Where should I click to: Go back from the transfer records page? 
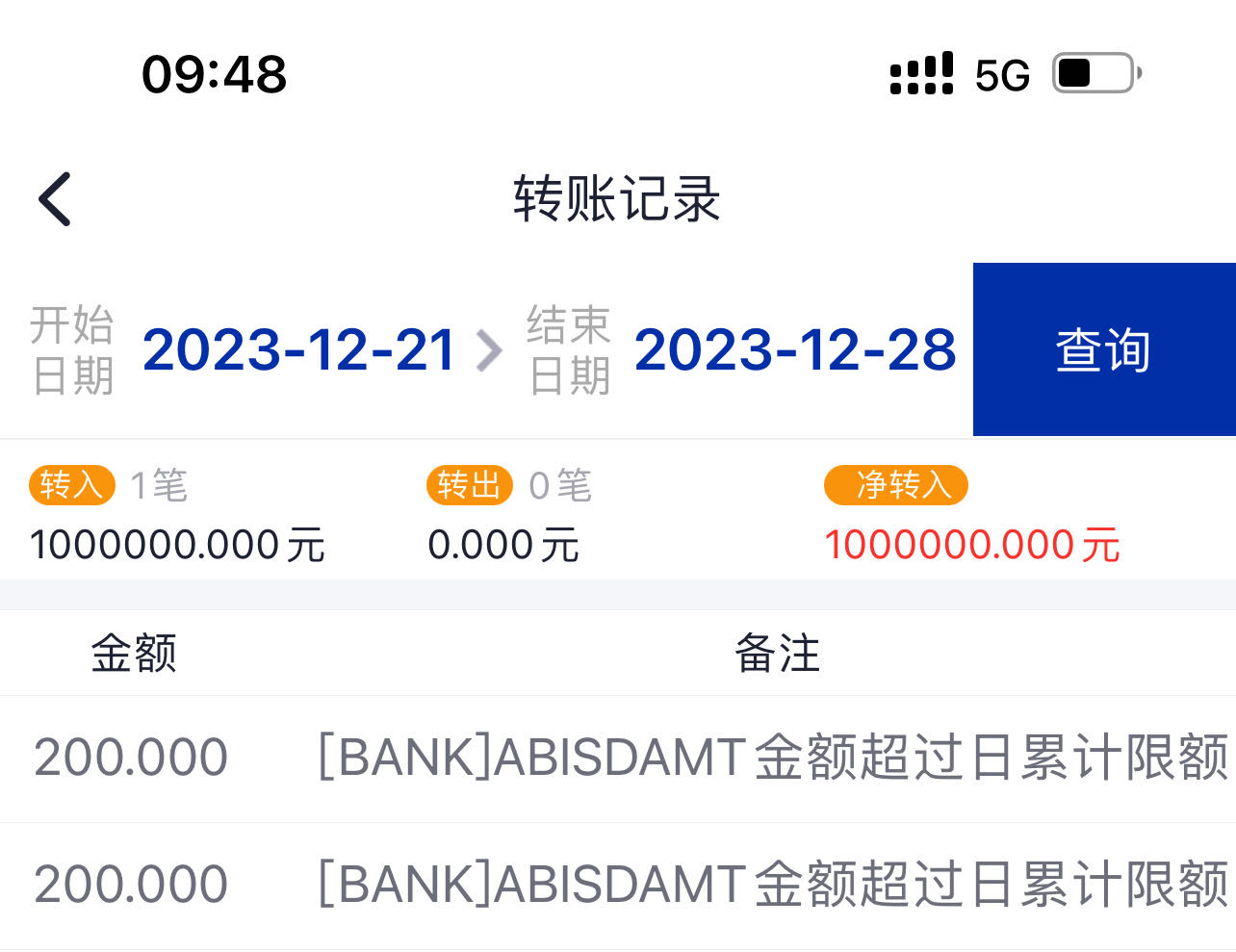[x=56, y=199]
